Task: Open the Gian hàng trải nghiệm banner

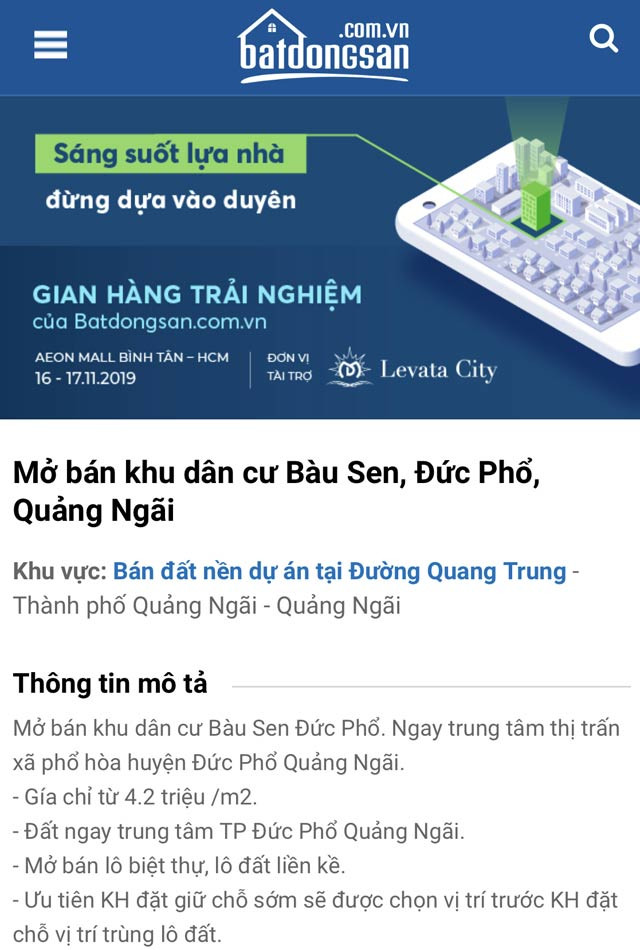Action: (x=320, y=257)
